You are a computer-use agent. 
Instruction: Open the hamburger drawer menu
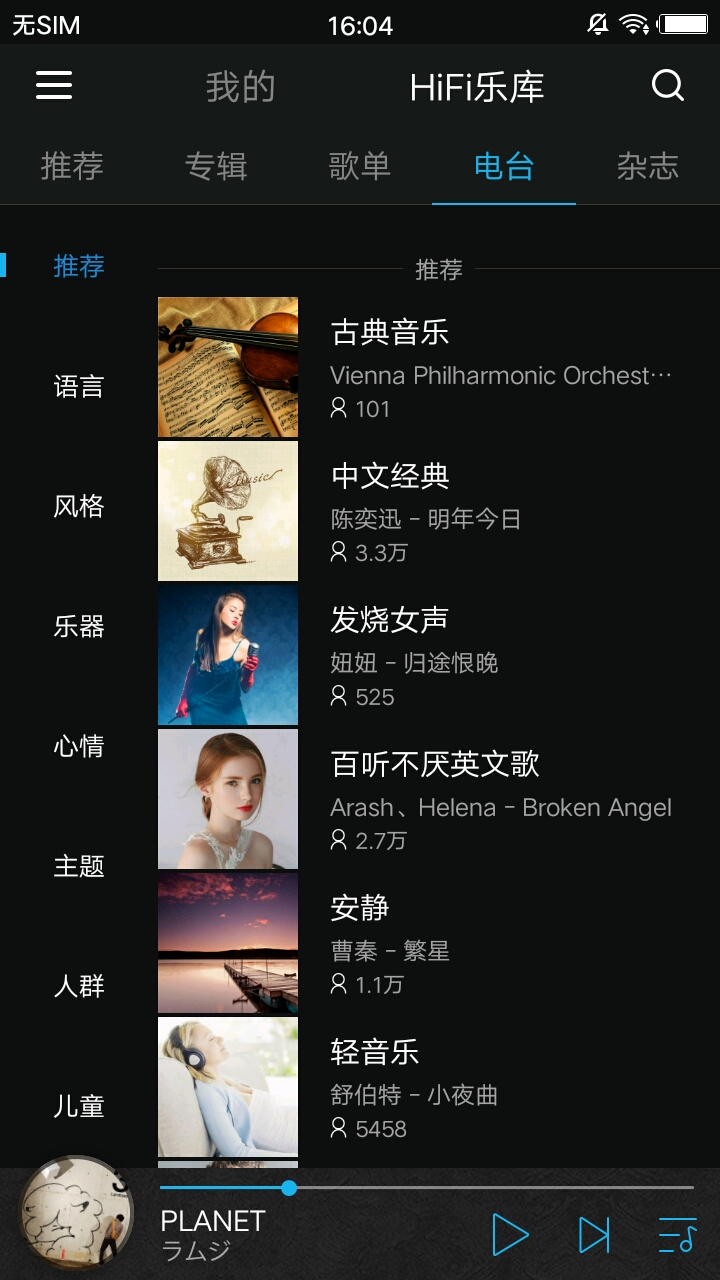click(x=54, y=86)
